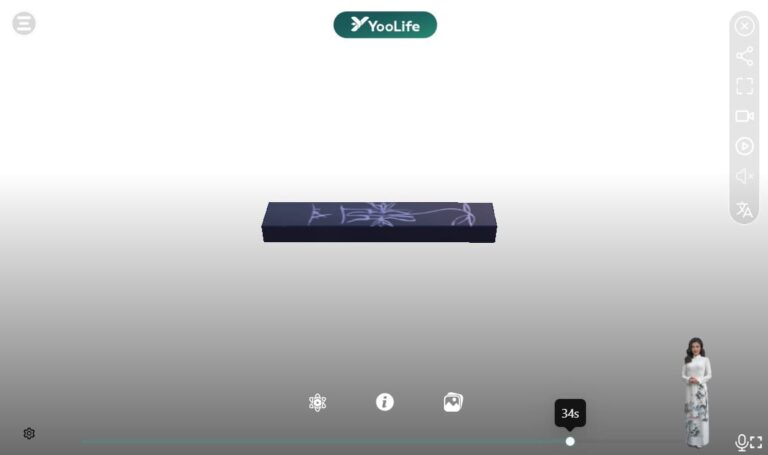The height and width of the screenshot is (455, 768).
Task: Tap the virtual guide avatar
Action: tap(696, 392)
